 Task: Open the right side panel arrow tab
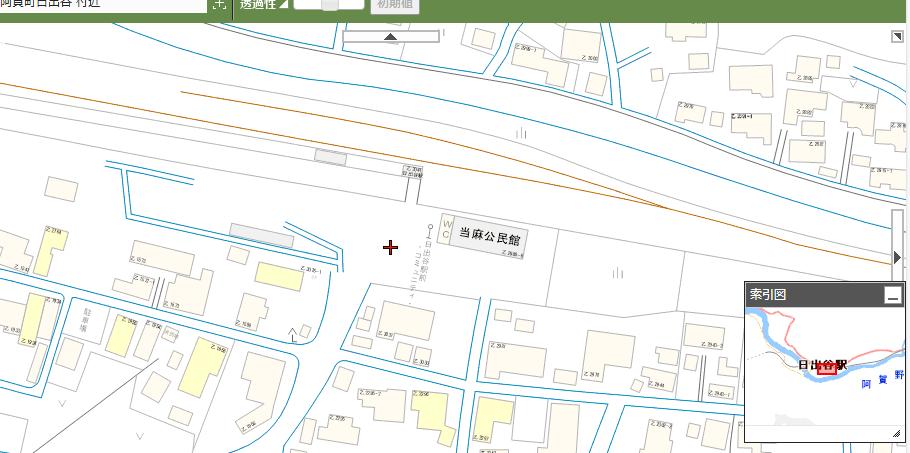pyautogui.click(x=898, y=257)
